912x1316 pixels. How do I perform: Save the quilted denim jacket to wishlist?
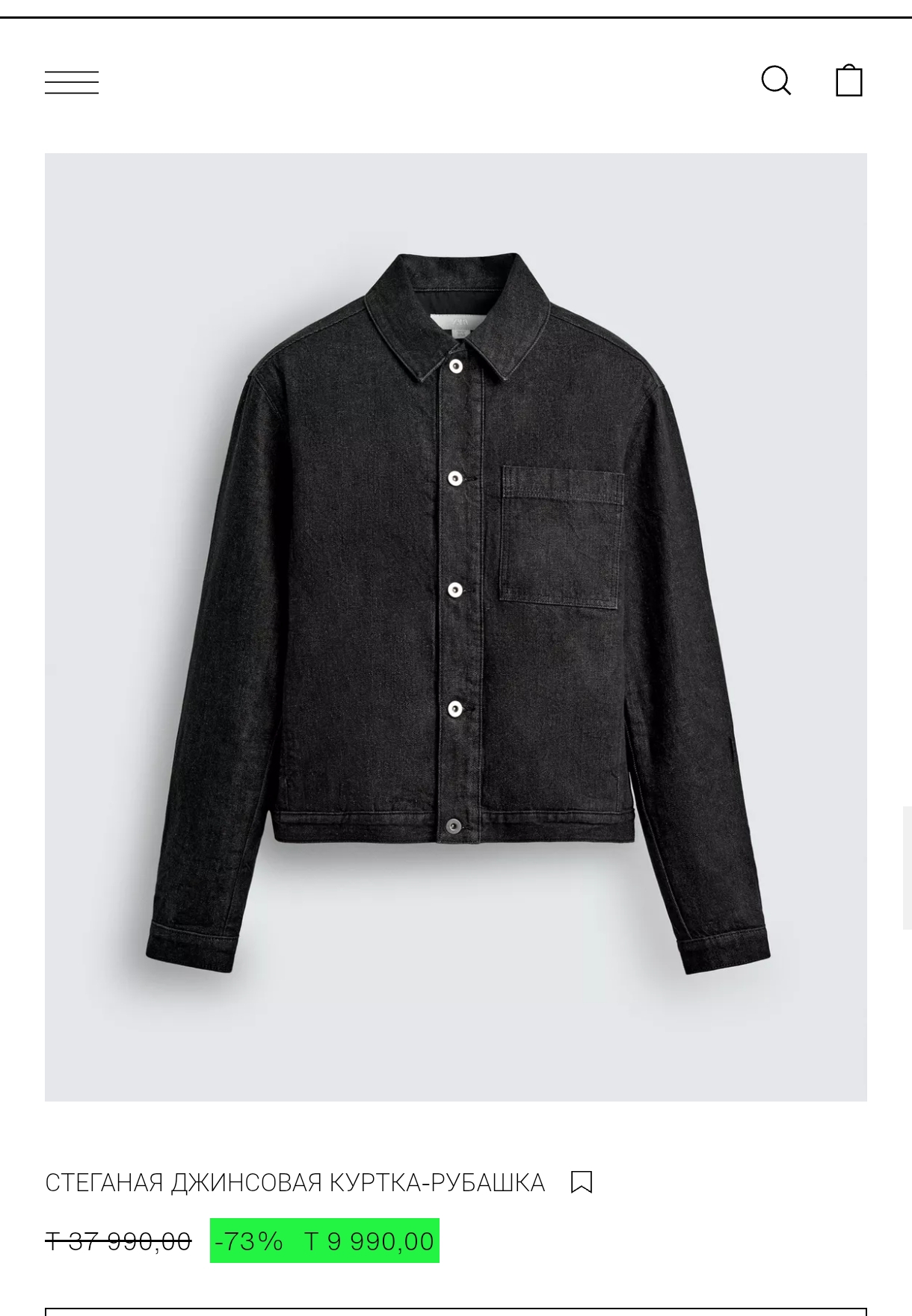click(x=581, y=1182)
